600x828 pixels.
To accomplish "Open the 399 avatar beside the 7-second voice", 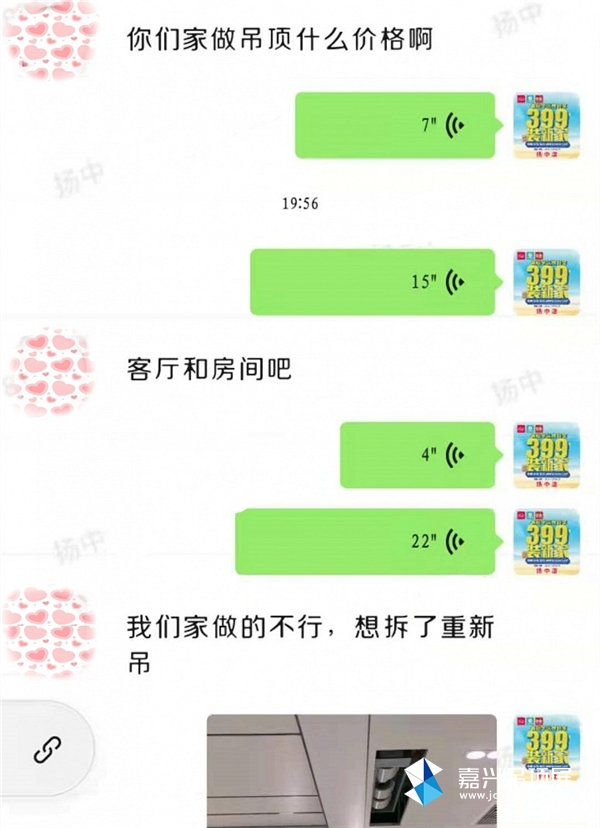I will [545, 126].
